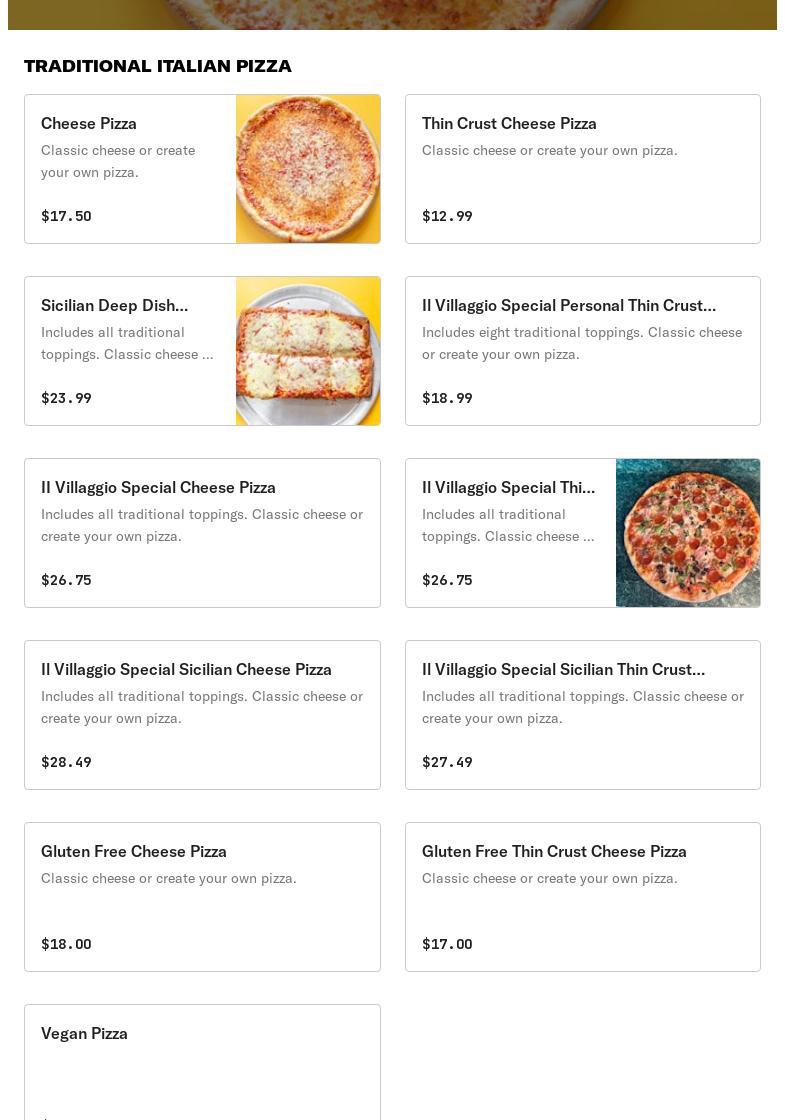Viewport: 785px width, 1120px height.
Task: Open Gluten Free Thin Crust Cheese Pizza
Action: [582, 897]
